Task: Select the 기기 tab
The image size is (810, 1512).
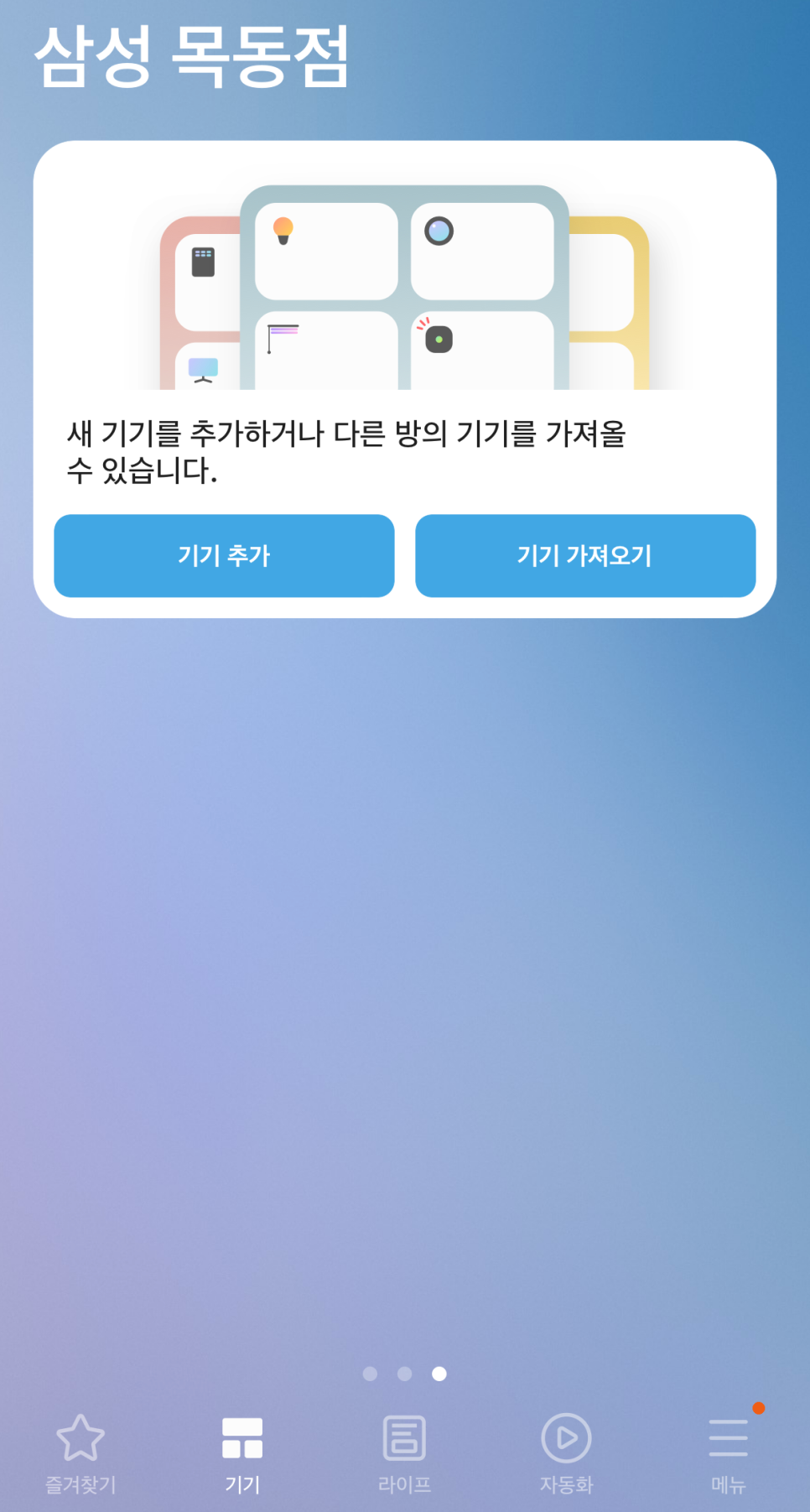Action: (242, 1452)
